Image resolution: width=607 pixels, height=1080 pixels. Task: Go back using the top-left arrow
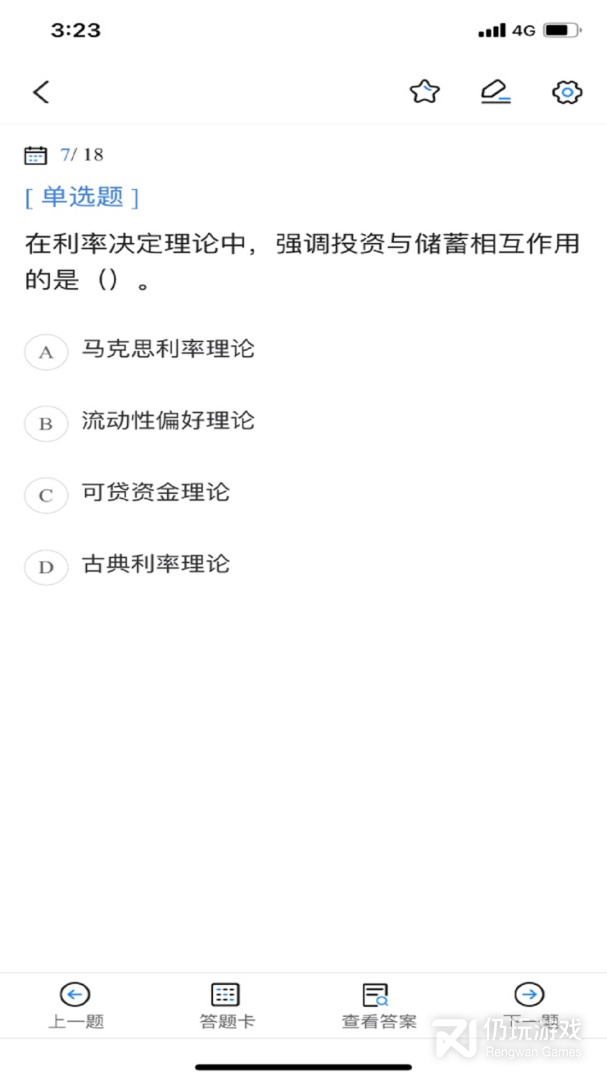click(41, 92)
